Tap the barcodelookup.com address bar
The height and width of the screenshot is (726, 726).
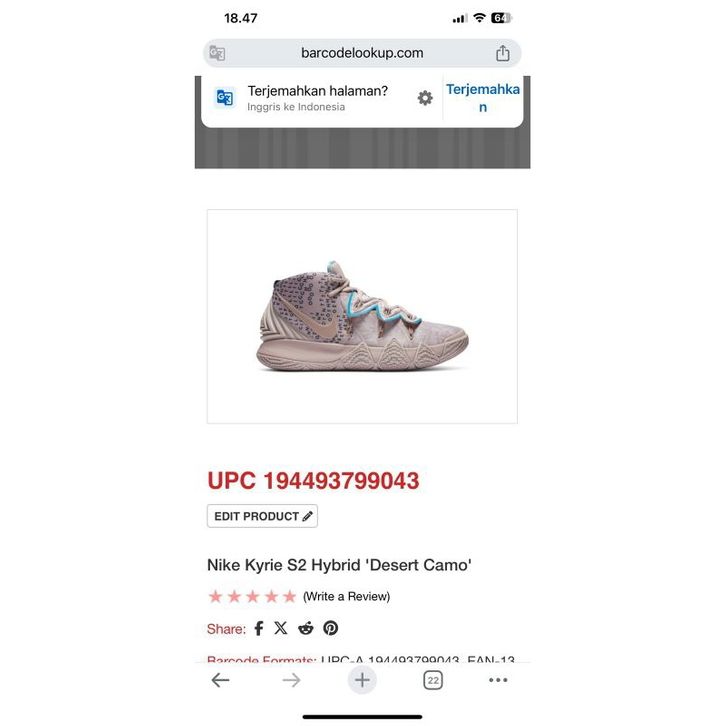(x=362, y=53)
